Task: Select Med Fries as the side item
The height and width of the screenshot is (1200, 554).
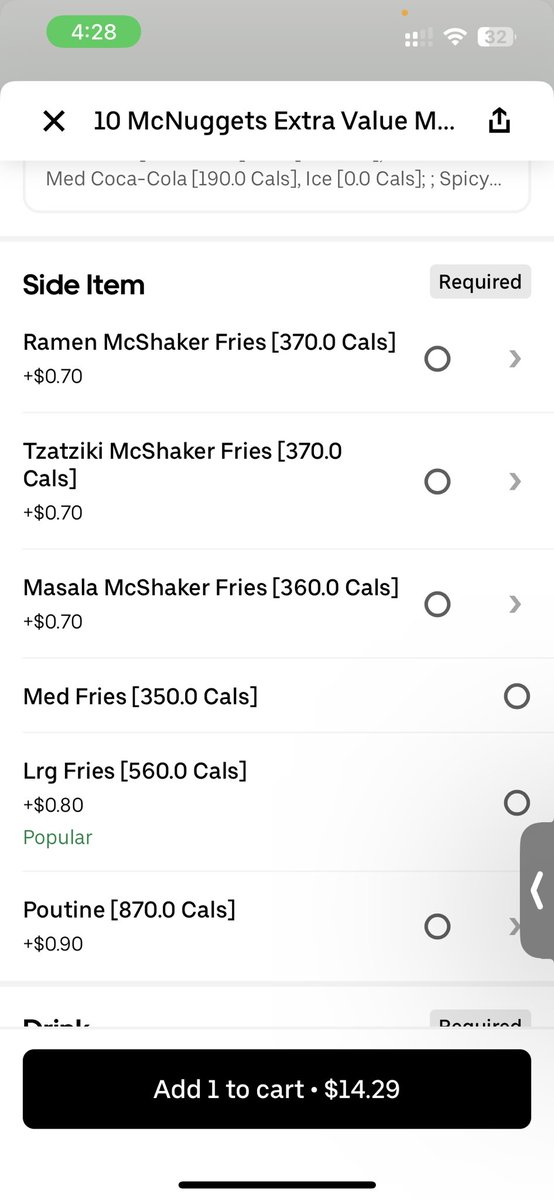Action: 516,696
